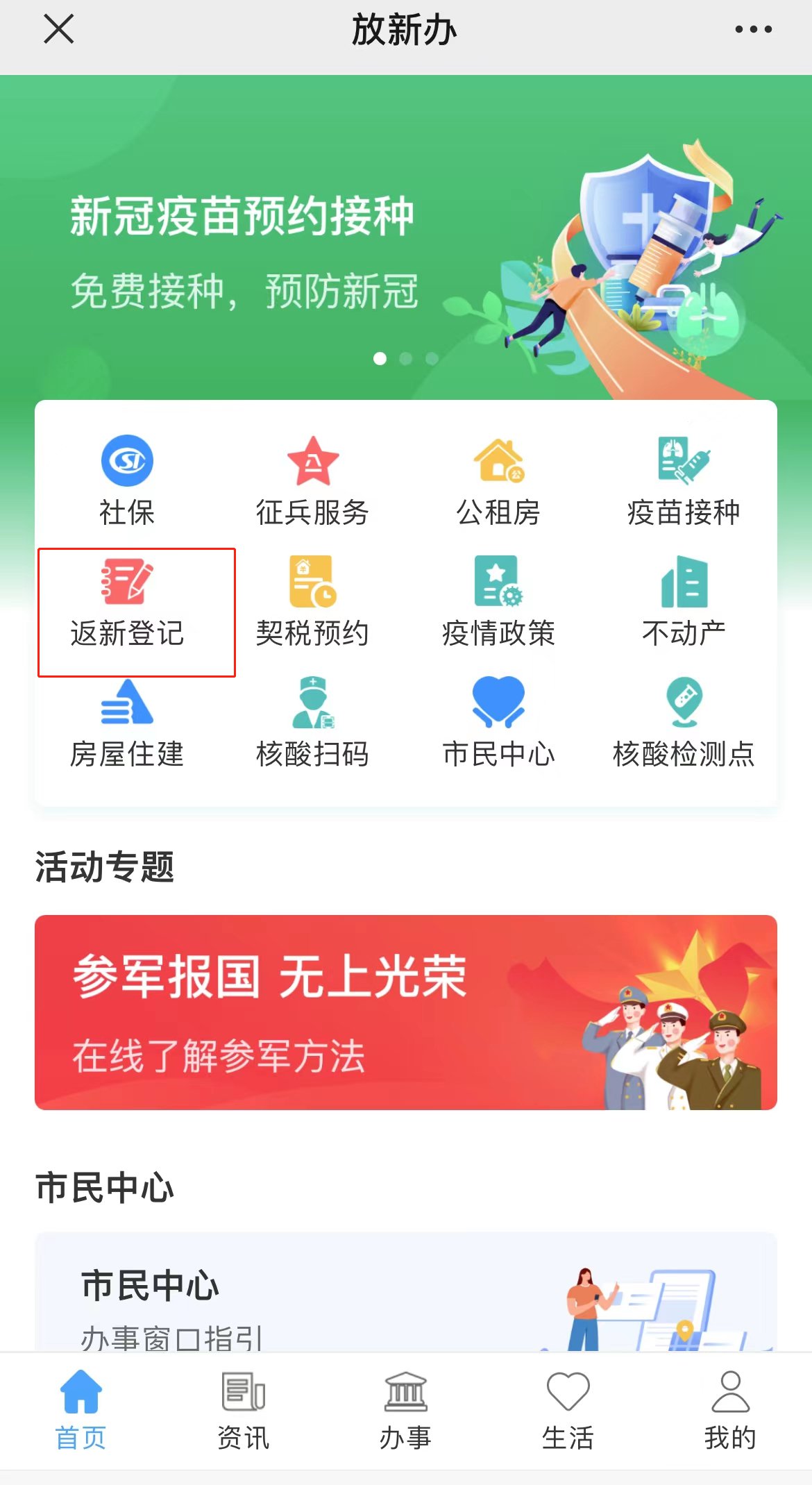
Task: Launch 核酸扫码
Action: tap(312, 722)
